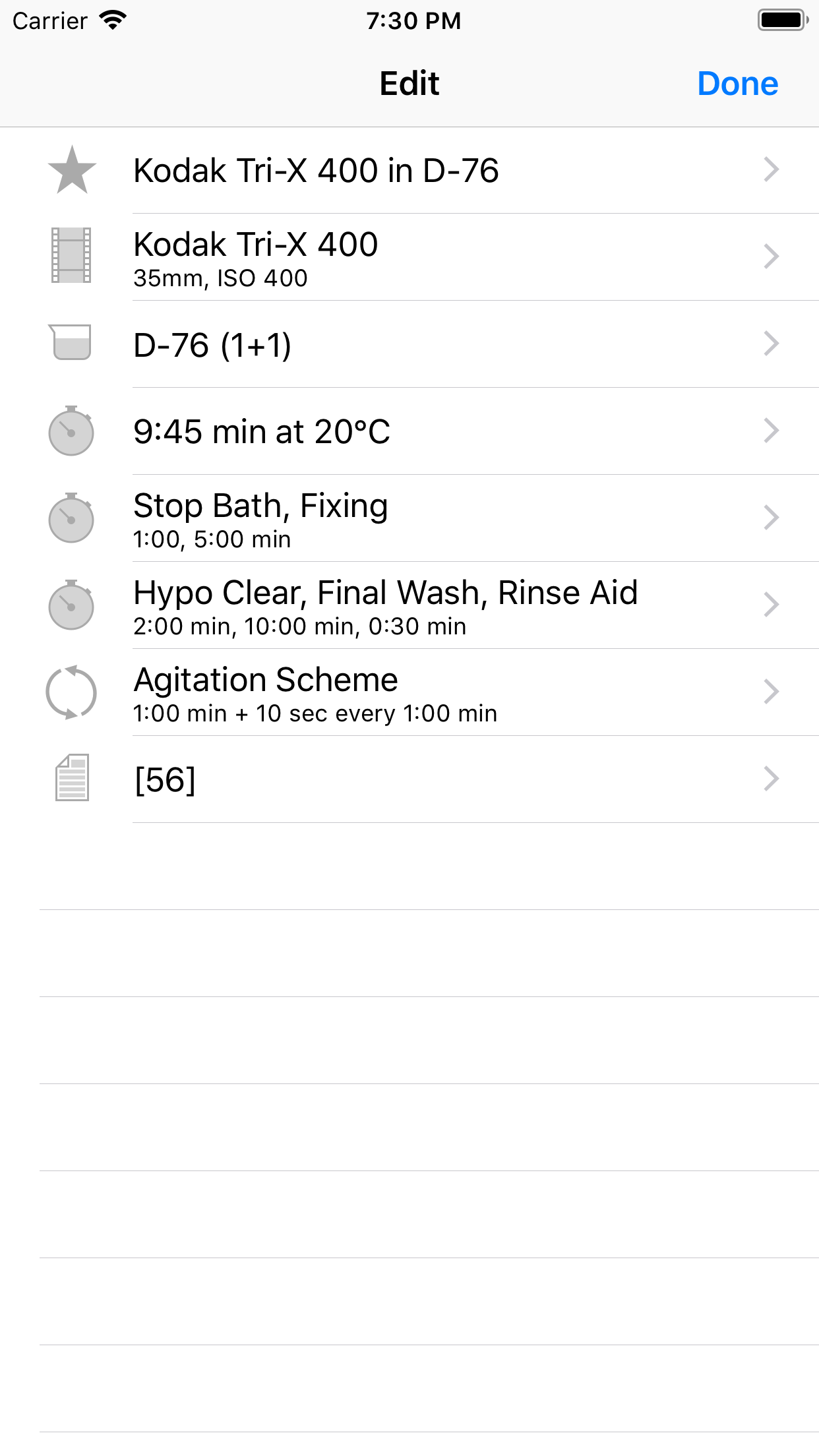Open Stop Bath, Fixing times

pos(409,518)
